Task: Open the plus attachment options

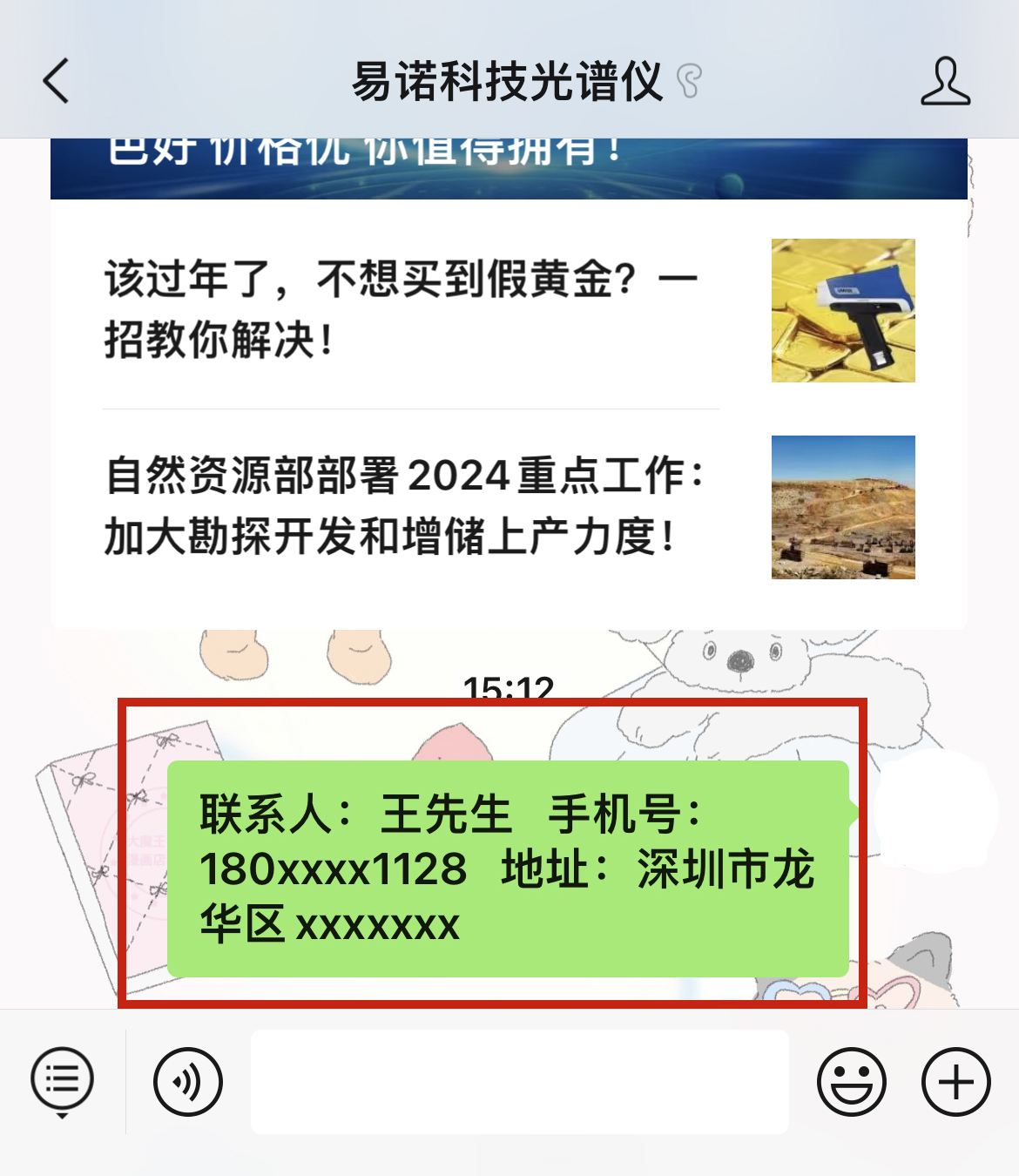Action: (955, 1081)
